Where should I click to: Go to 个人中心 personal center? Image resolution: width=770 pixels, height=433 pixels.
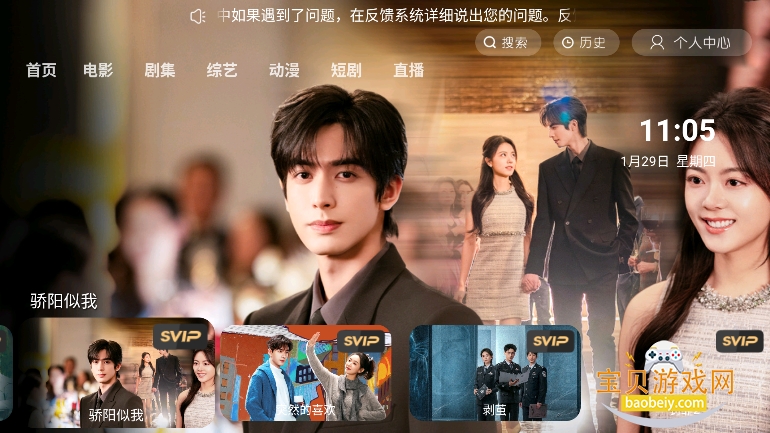click(x=690, y=43)
